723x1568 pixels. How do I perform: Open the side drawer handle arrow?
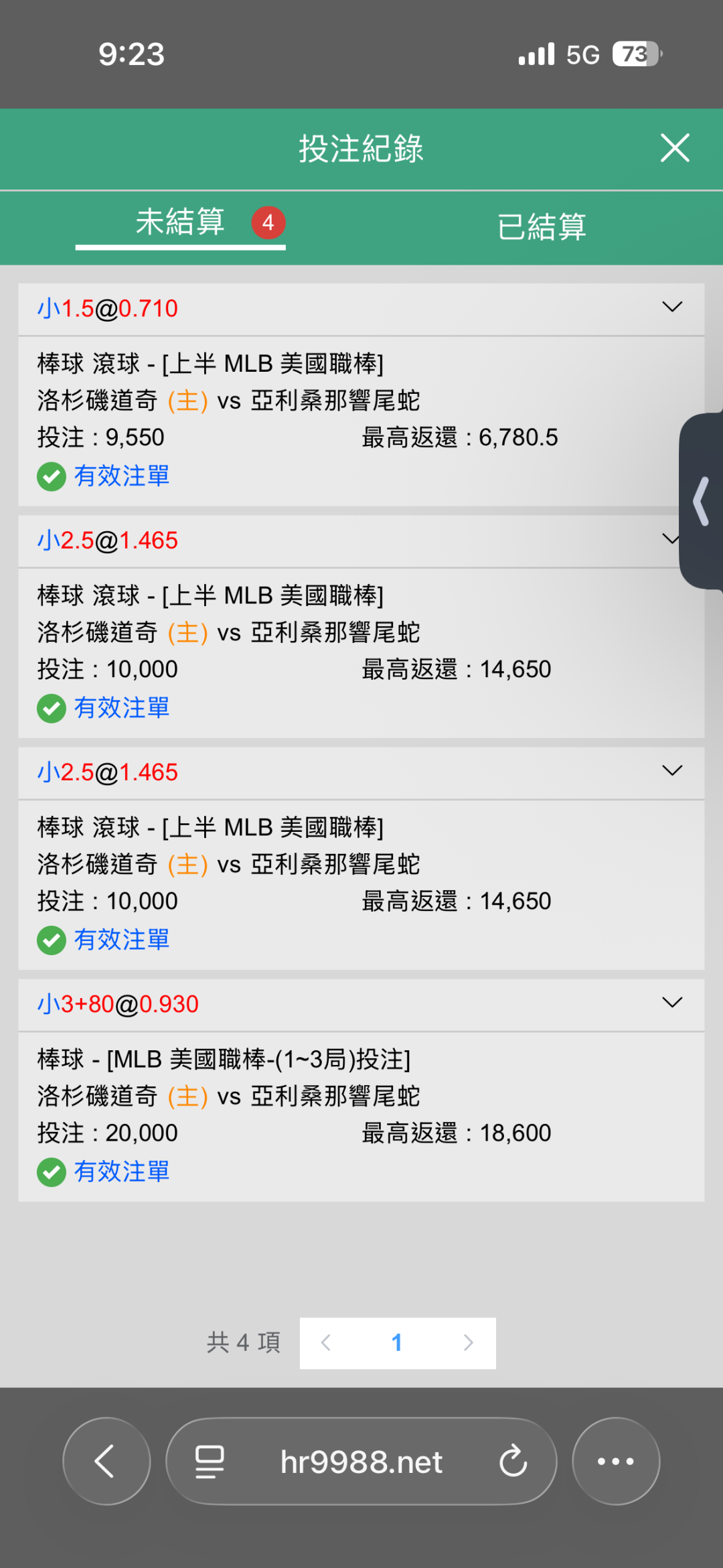701,501
